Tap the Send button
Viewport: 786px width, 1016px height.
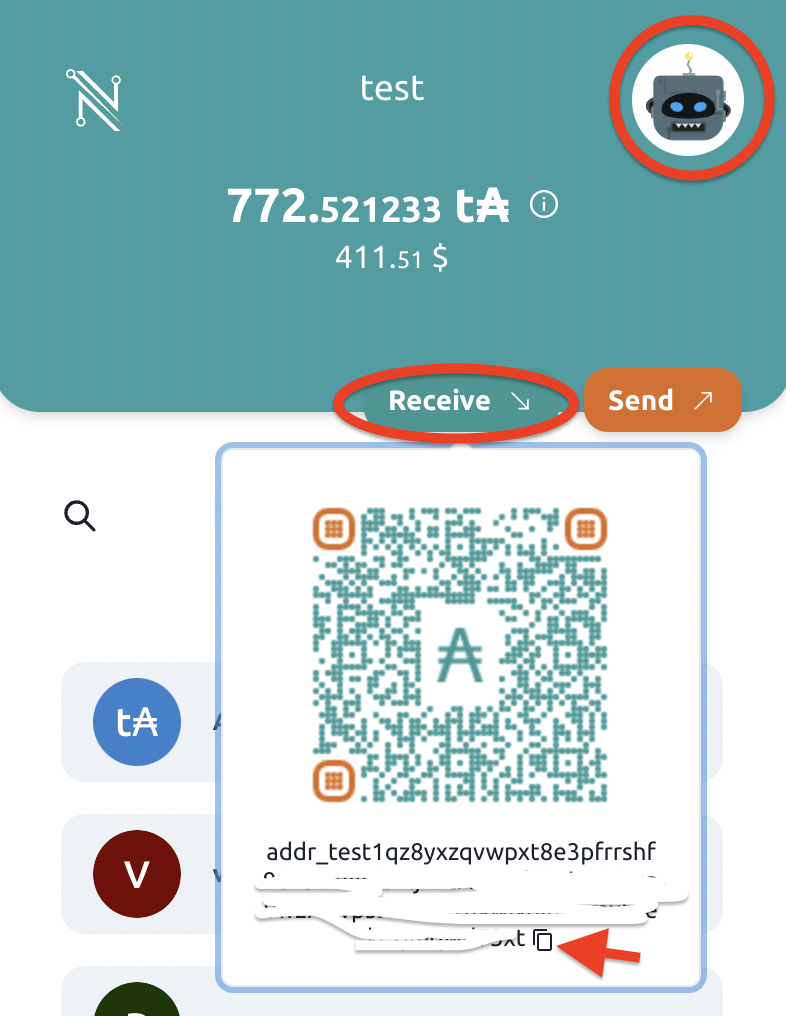click(x=661, y=402)
